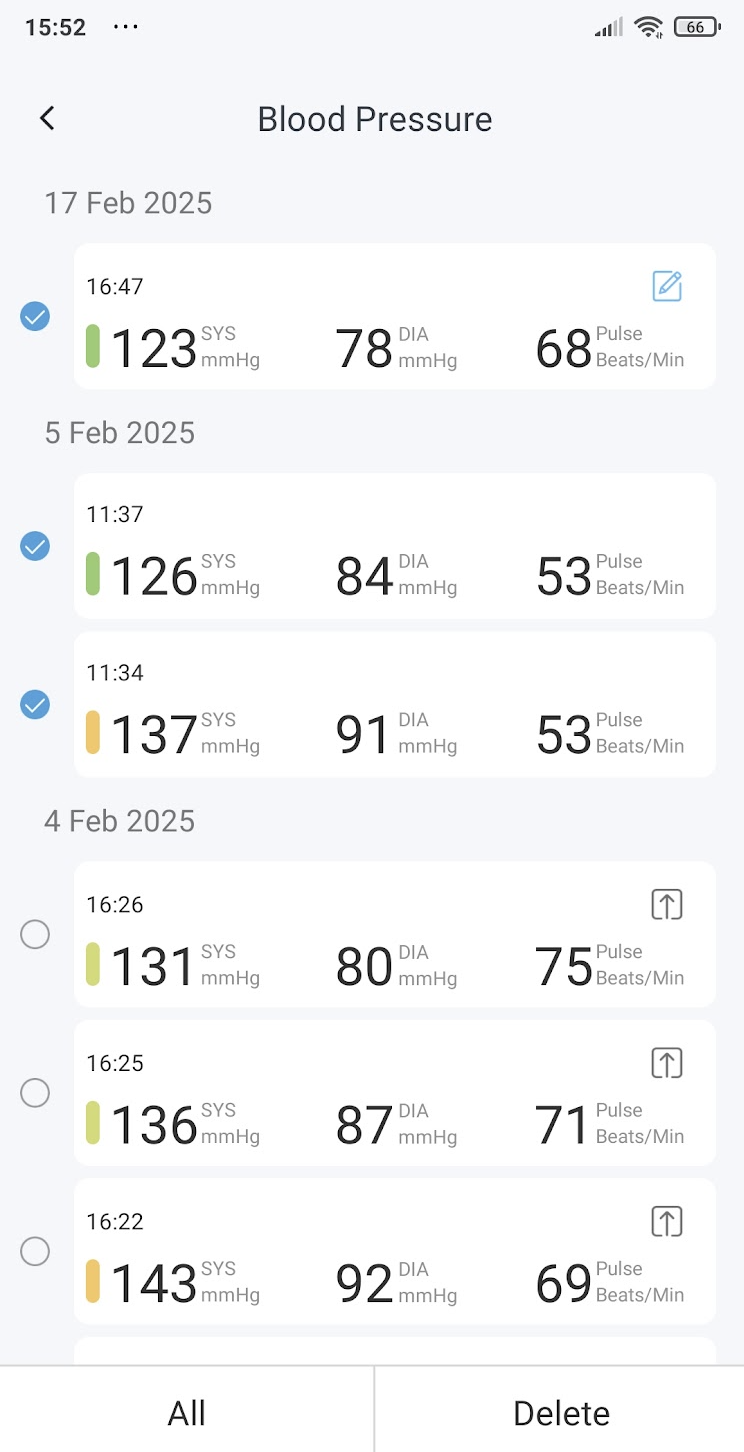Open the 11:37 reading card
744x1452 pixels.
pyautogui.click(x=395, y=546)
